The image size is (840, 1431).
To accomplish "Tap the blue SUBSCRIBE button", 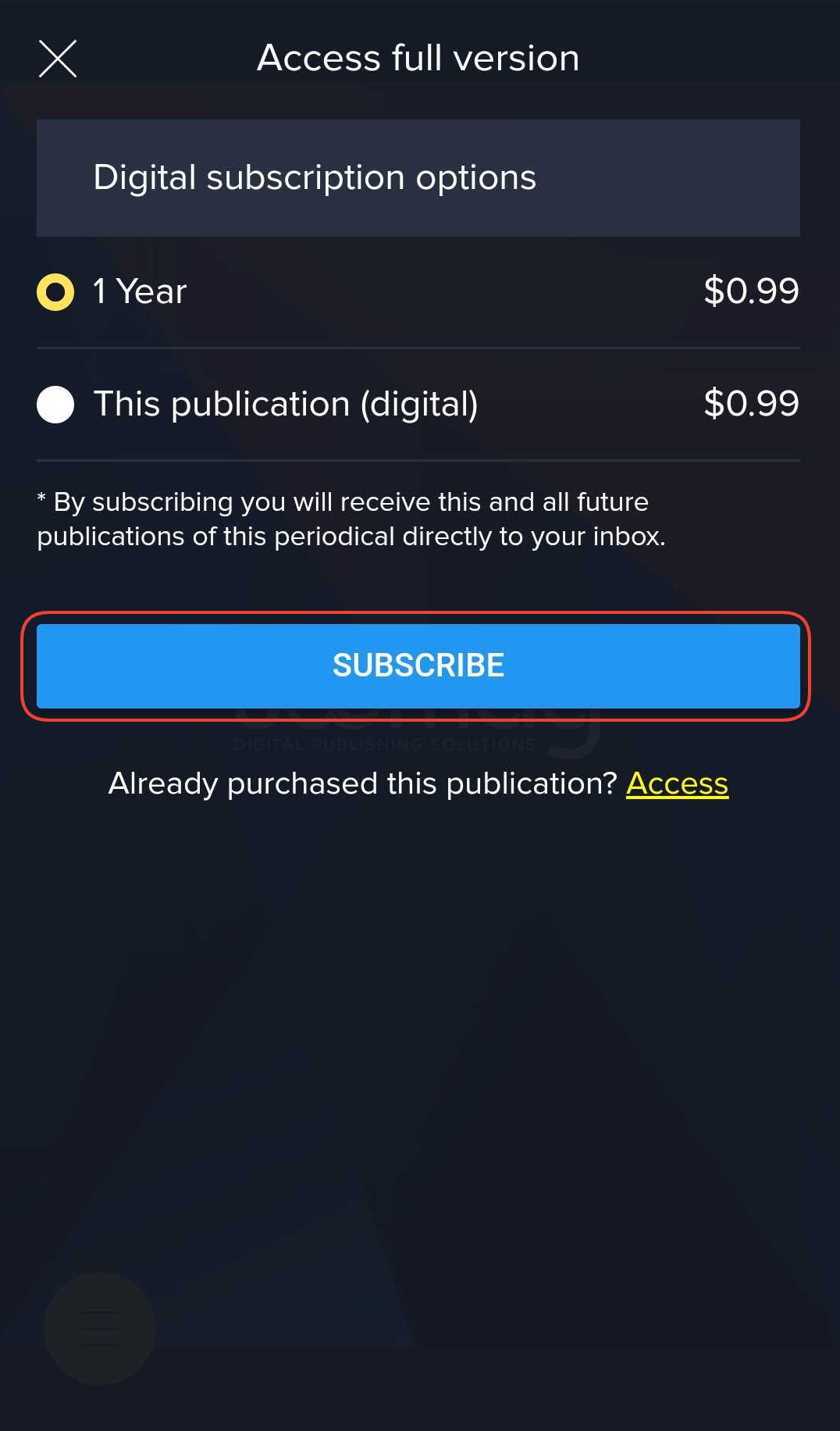I will pyautogui.click(x=418, y=666).
